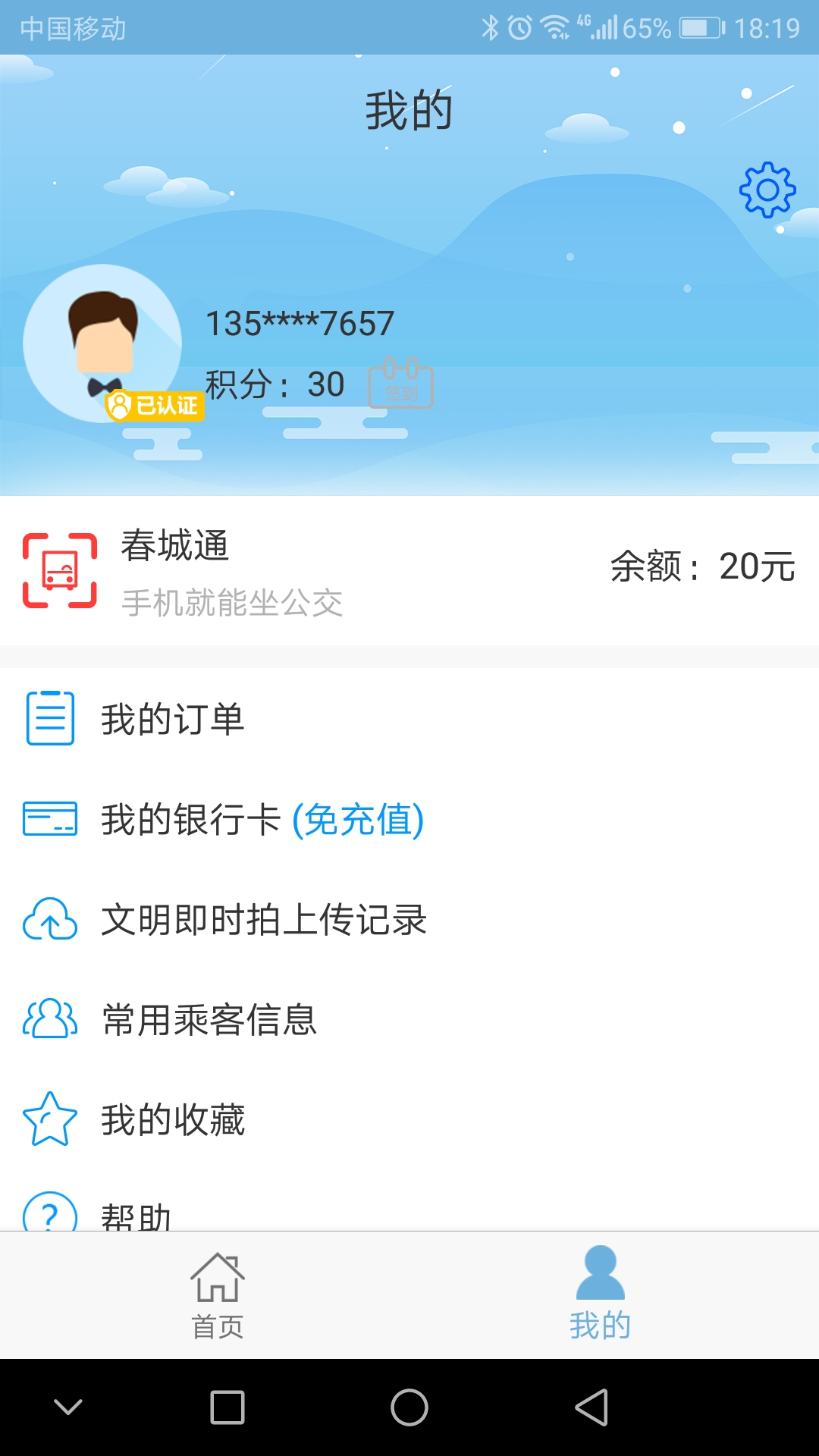Image resolution: width=819 pixels, height=1456 pixels.
Task: Click the 我的订单 order list icon
Action: click(x=49, y=720)
